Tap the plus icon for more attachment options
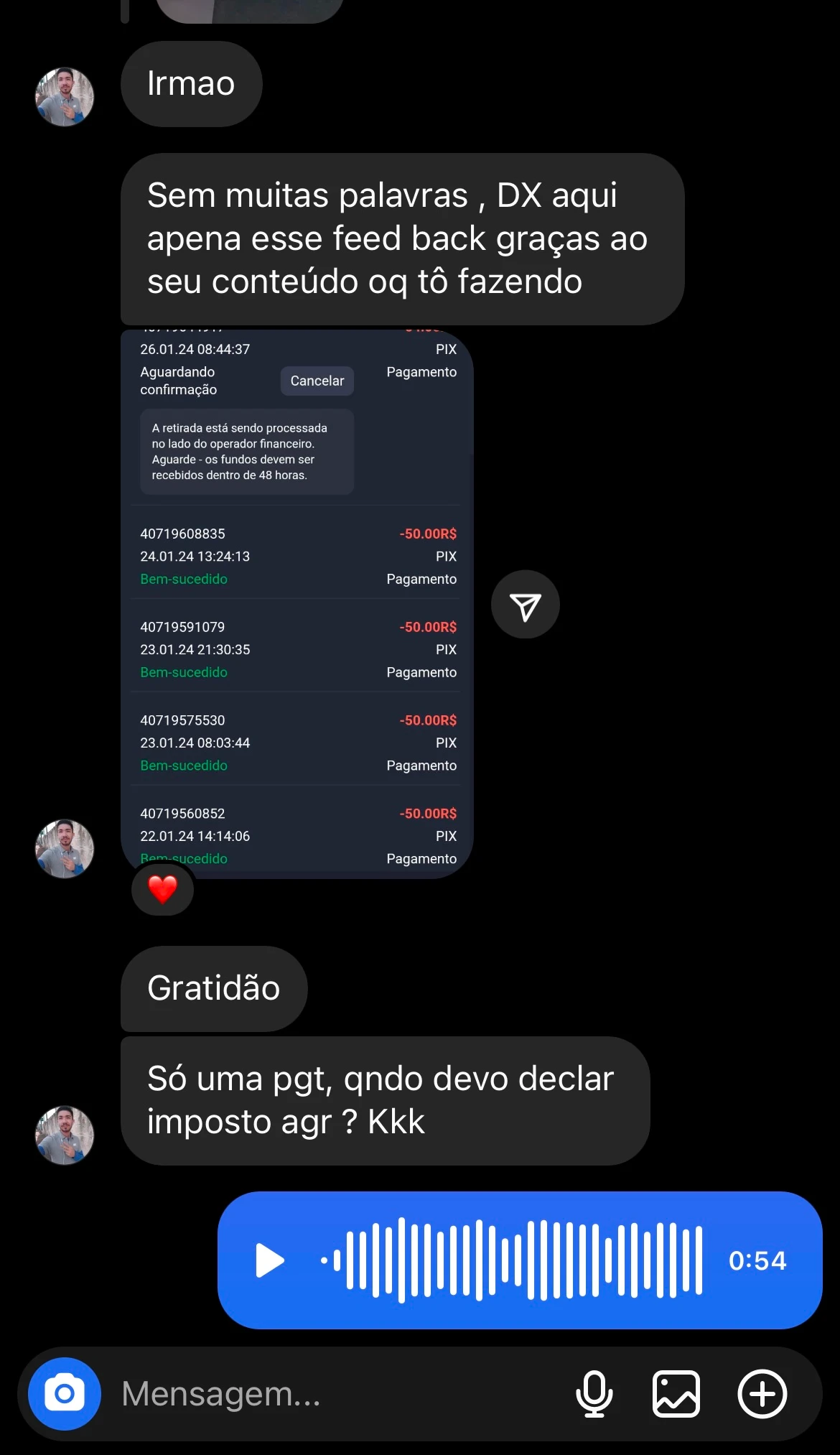The width and height of the screenshot is (840, 1455). point(762,1394)
